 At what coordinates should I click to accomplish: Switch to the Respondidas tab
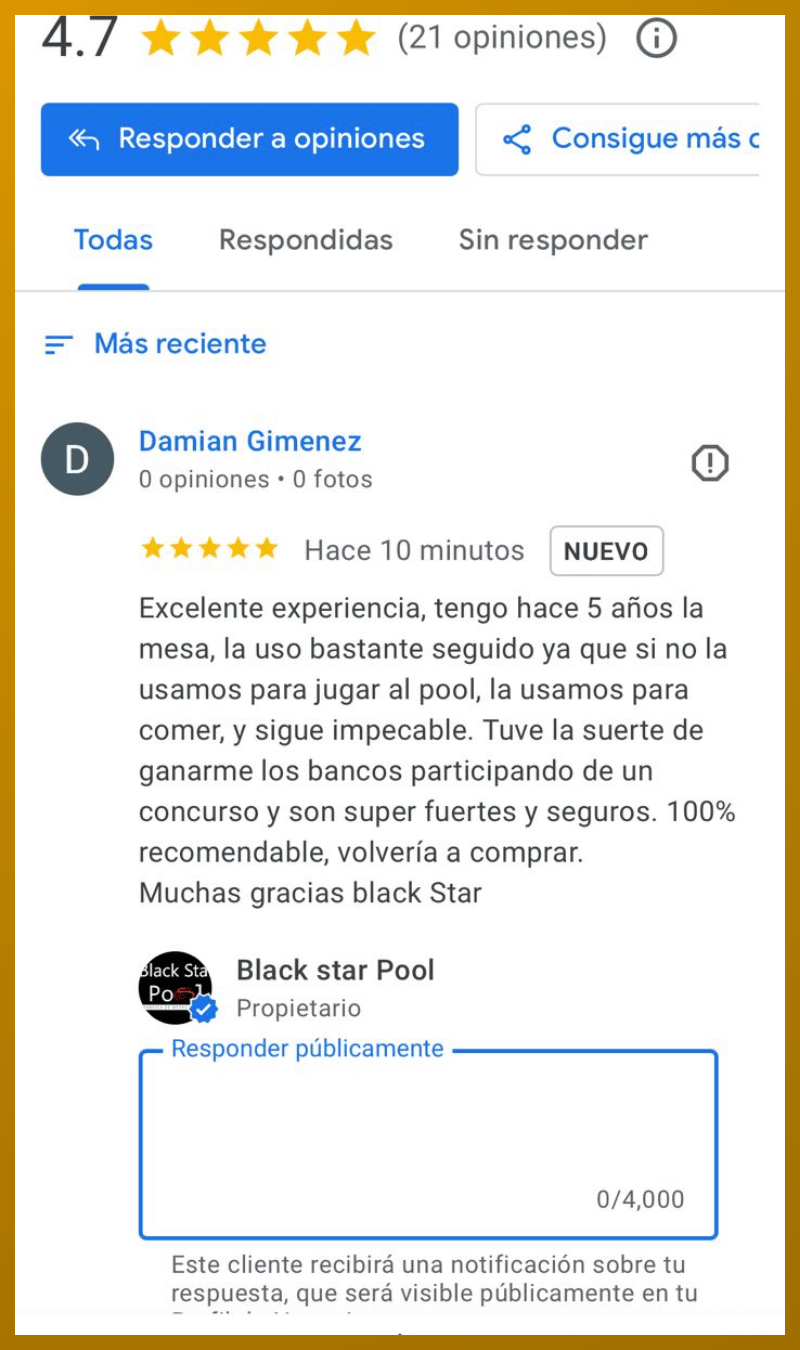pos(306,240)
